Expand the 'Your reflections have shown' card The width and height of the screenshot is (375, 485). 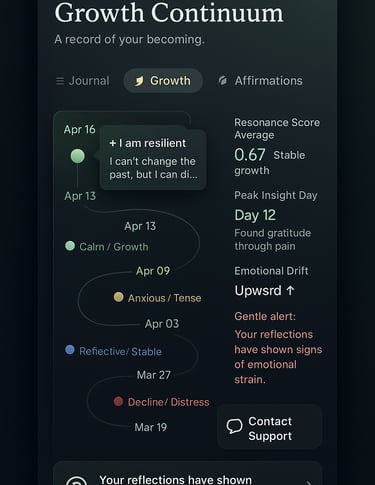pyautogui.click(x=188, y=473)
